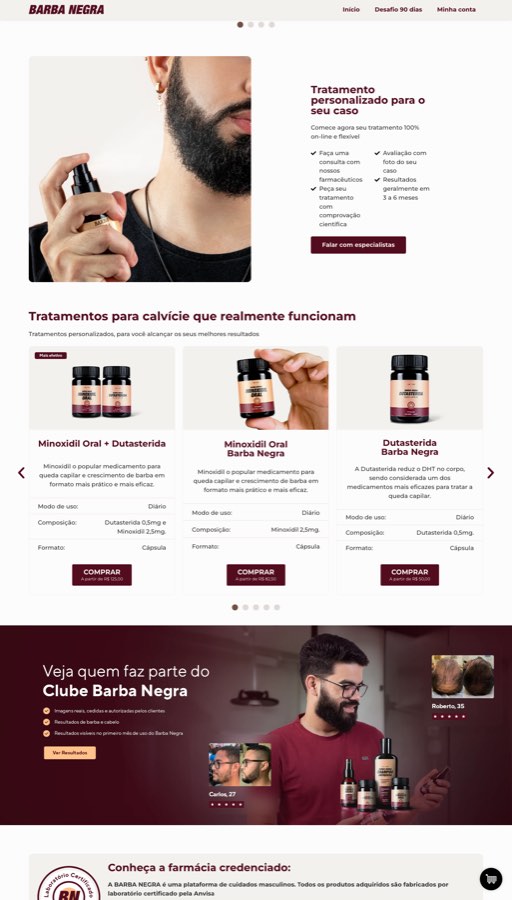Open the Início nav link
512x900 pixels.
pos(351,9)
